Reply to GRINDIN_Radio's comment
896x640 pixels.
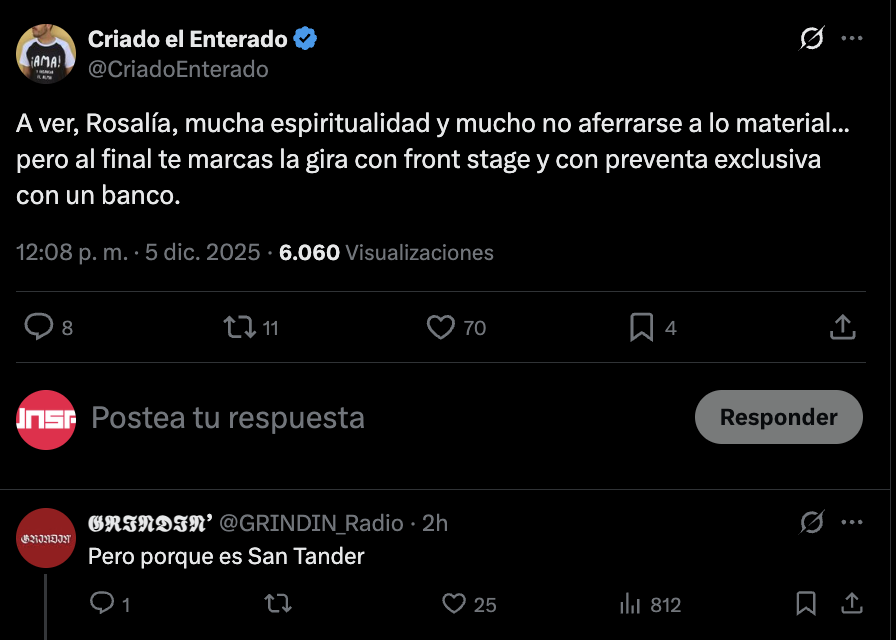pyautogui.click(x=103, y=604)
